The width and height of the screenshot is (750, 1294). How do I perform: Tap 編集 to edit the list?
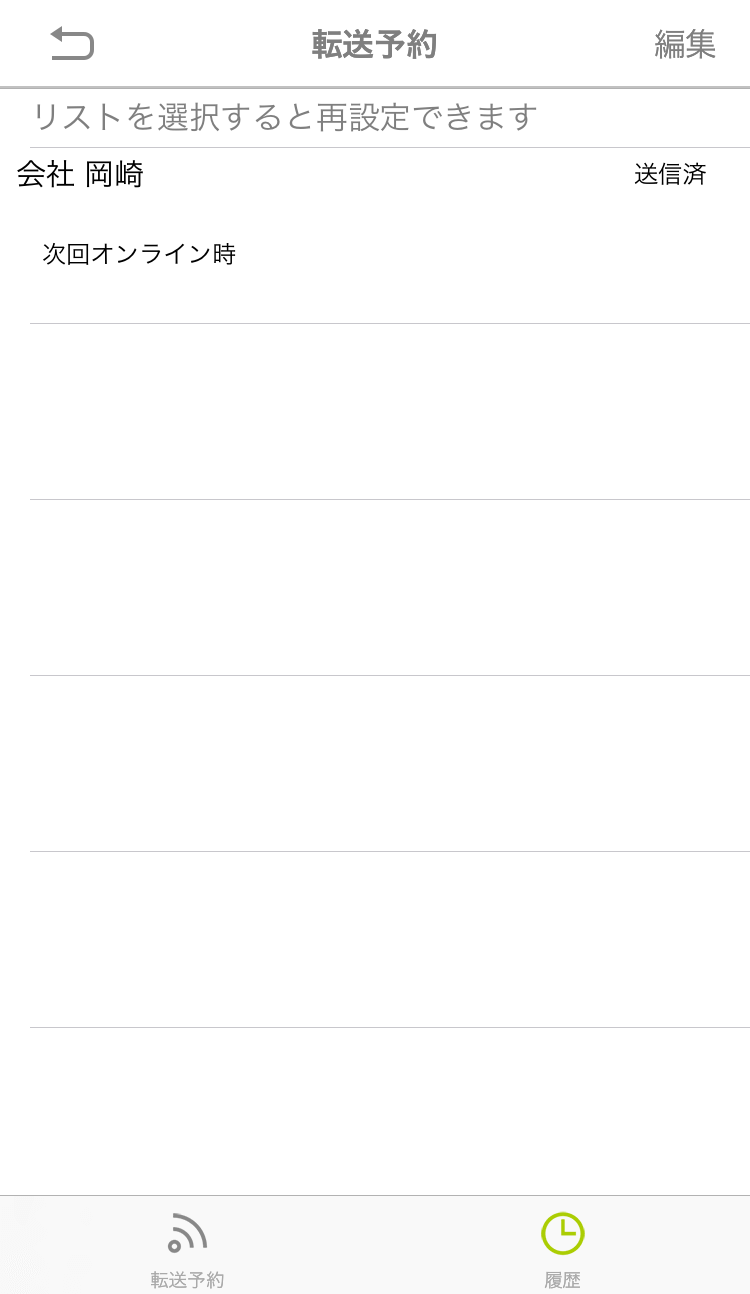click(685, 44)
